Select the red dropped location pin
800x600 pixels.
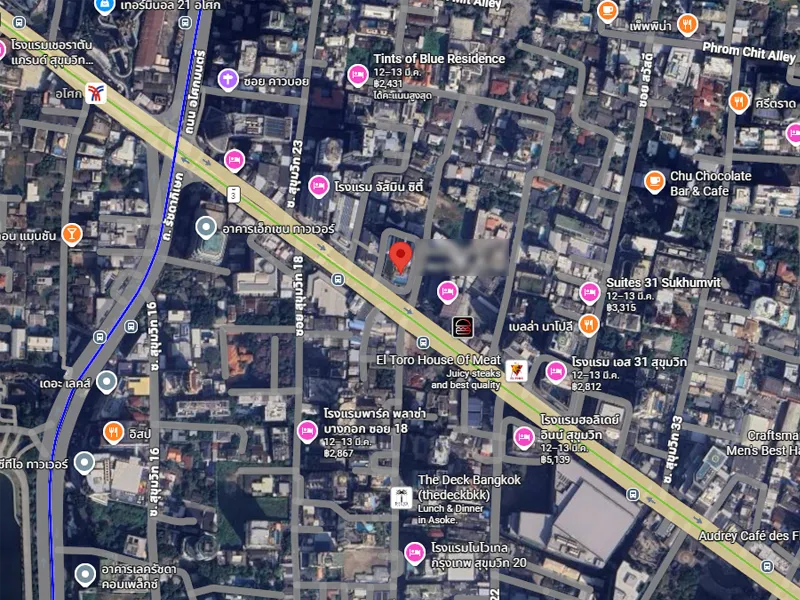click(x=400, y=257)
